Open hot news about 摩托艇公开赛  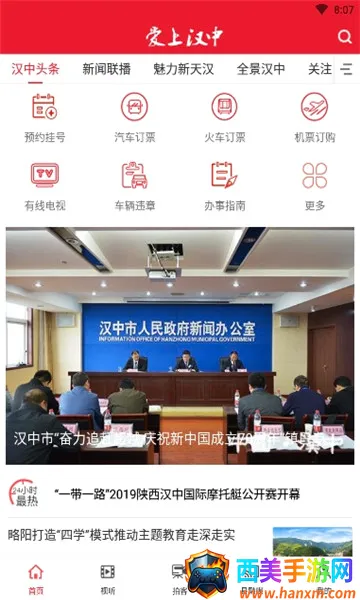(177, 494)
